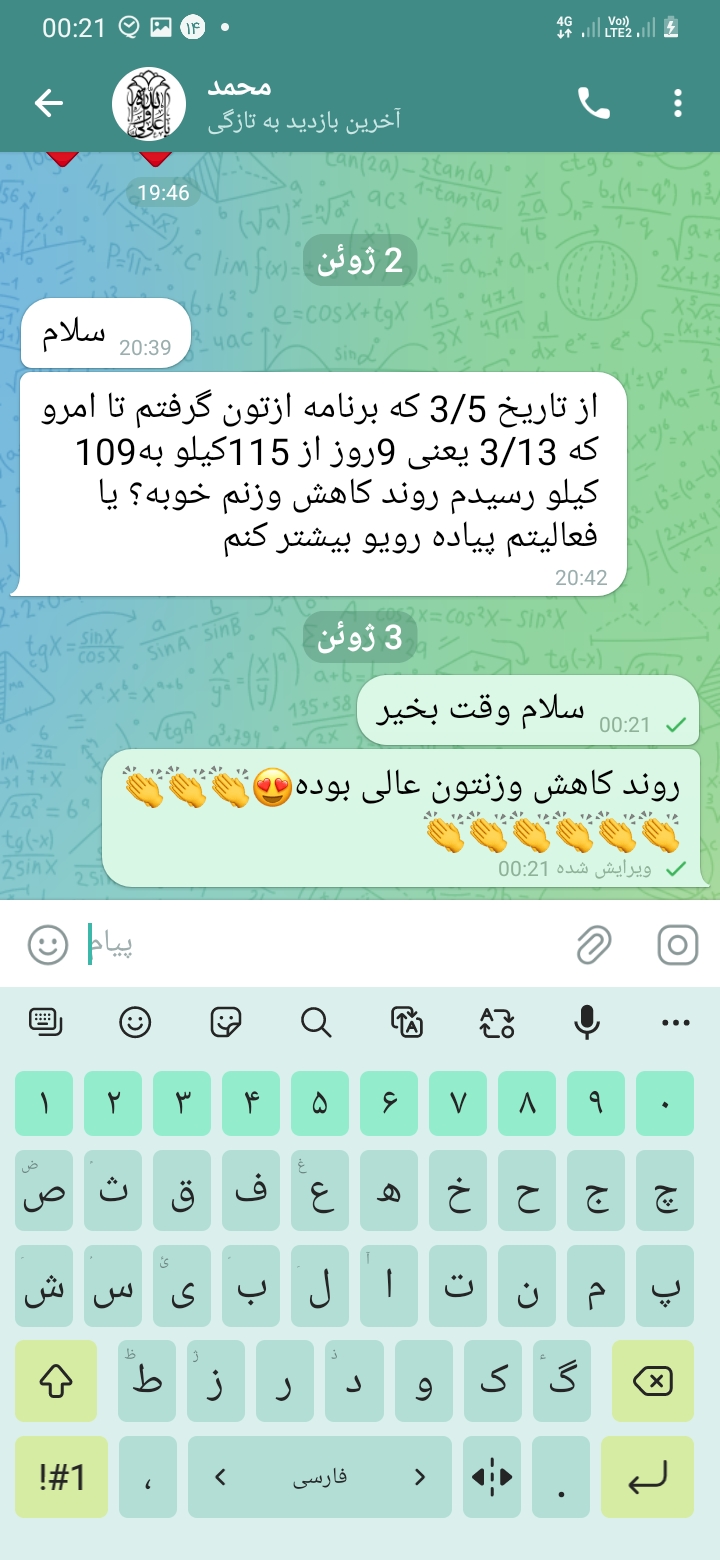Open keyboard toolbar's three-dot more options
This screenshot has width=720, height=1560.
click(x=677, y=1022)
